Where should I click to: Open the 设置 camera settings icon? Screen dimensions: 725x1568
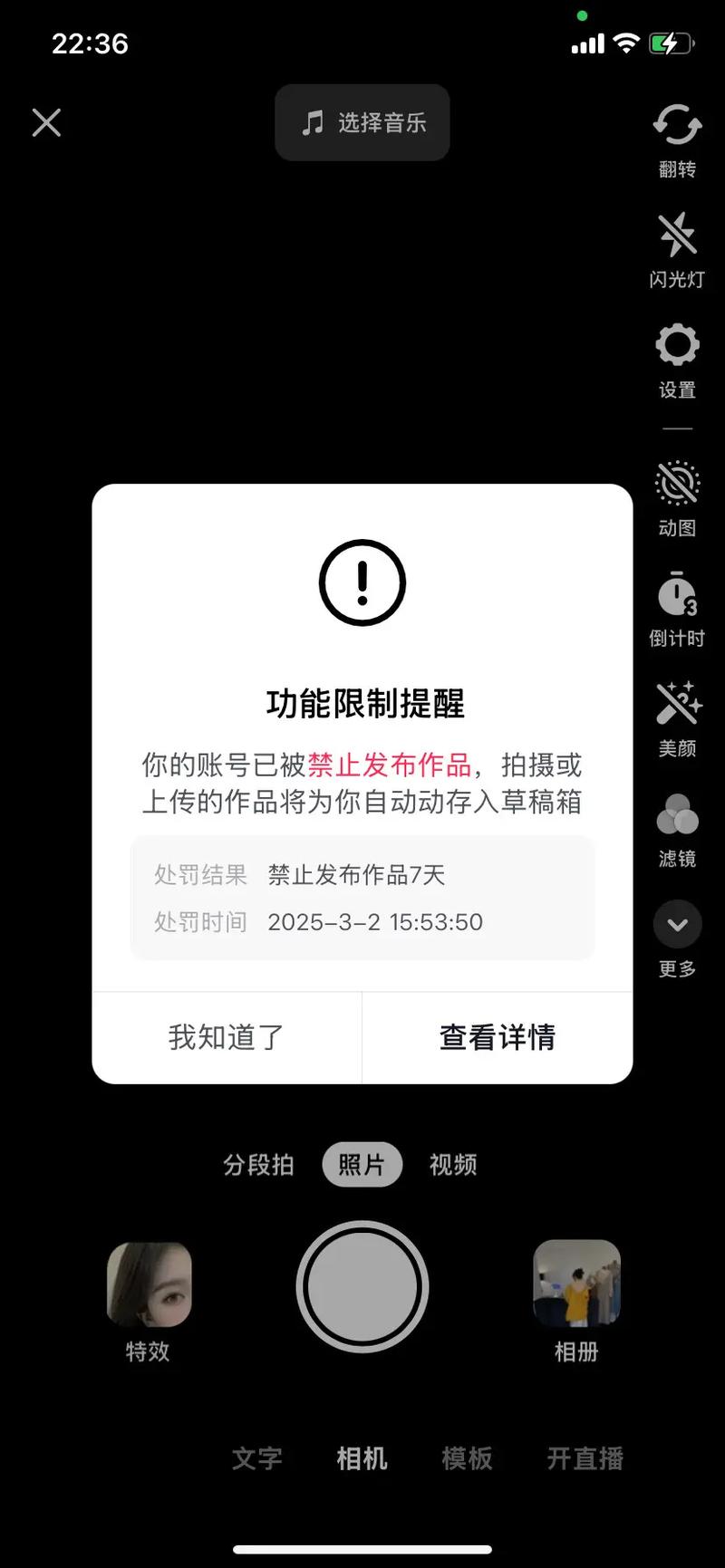pos(676,345)
